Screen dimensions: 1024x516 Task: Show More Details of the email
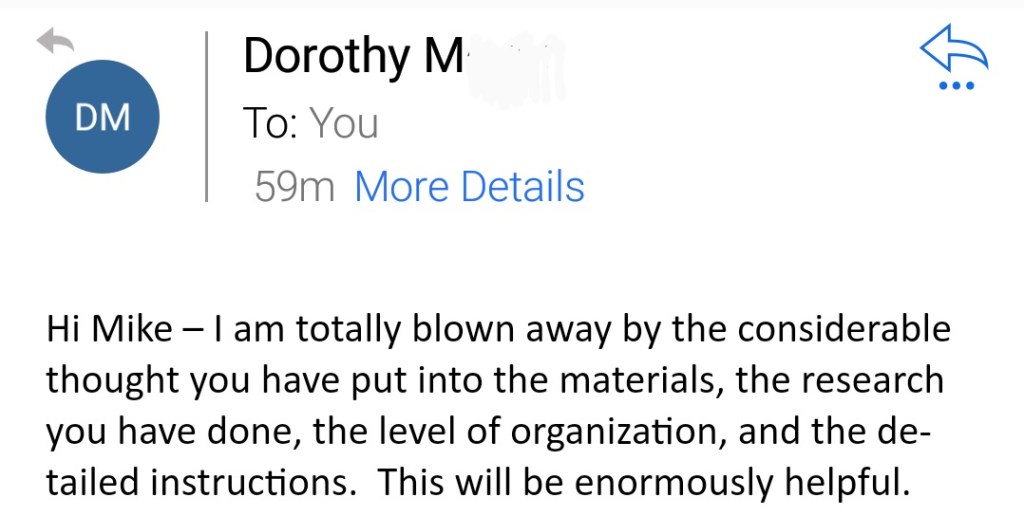[469, 187]
